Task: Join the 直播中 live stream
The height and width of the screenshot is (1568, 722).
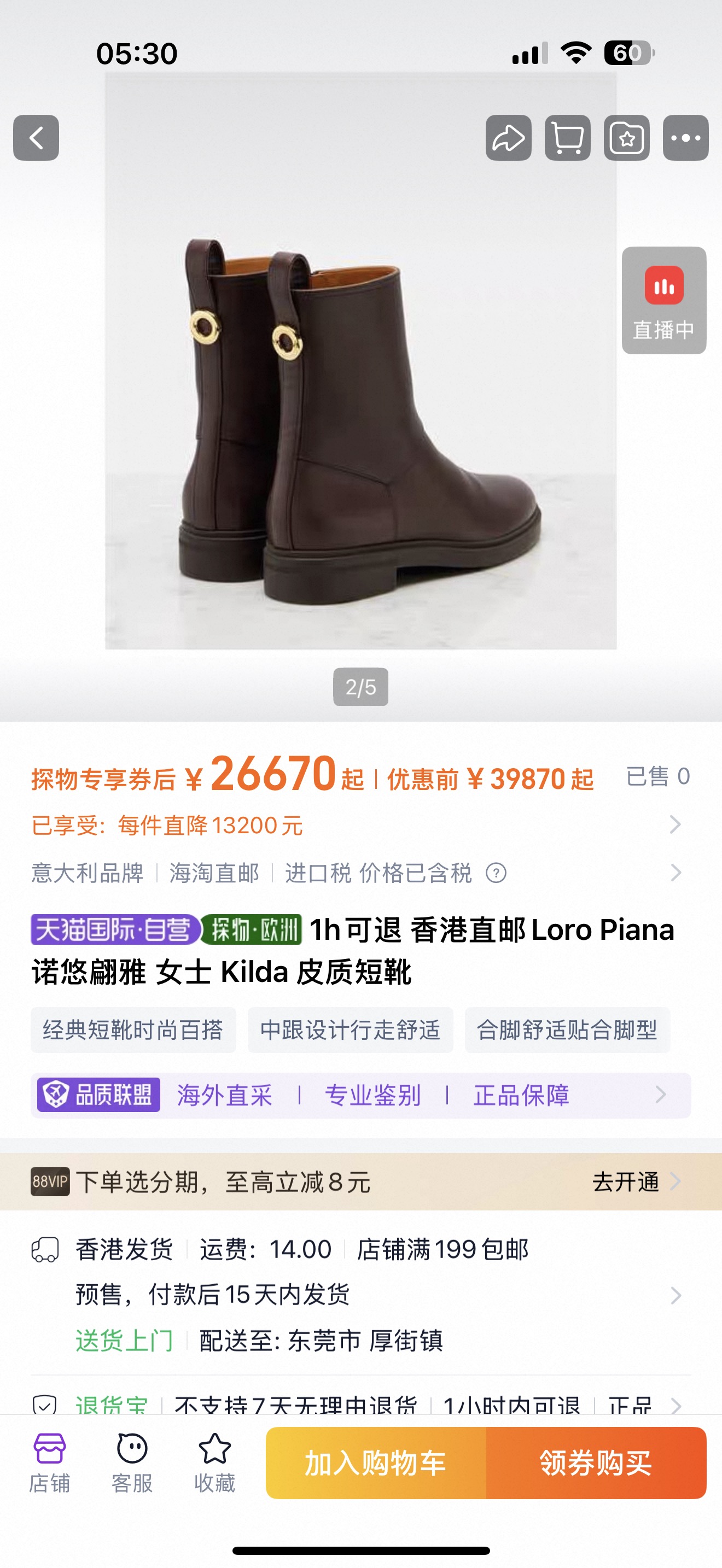Action: pos(663,300)
